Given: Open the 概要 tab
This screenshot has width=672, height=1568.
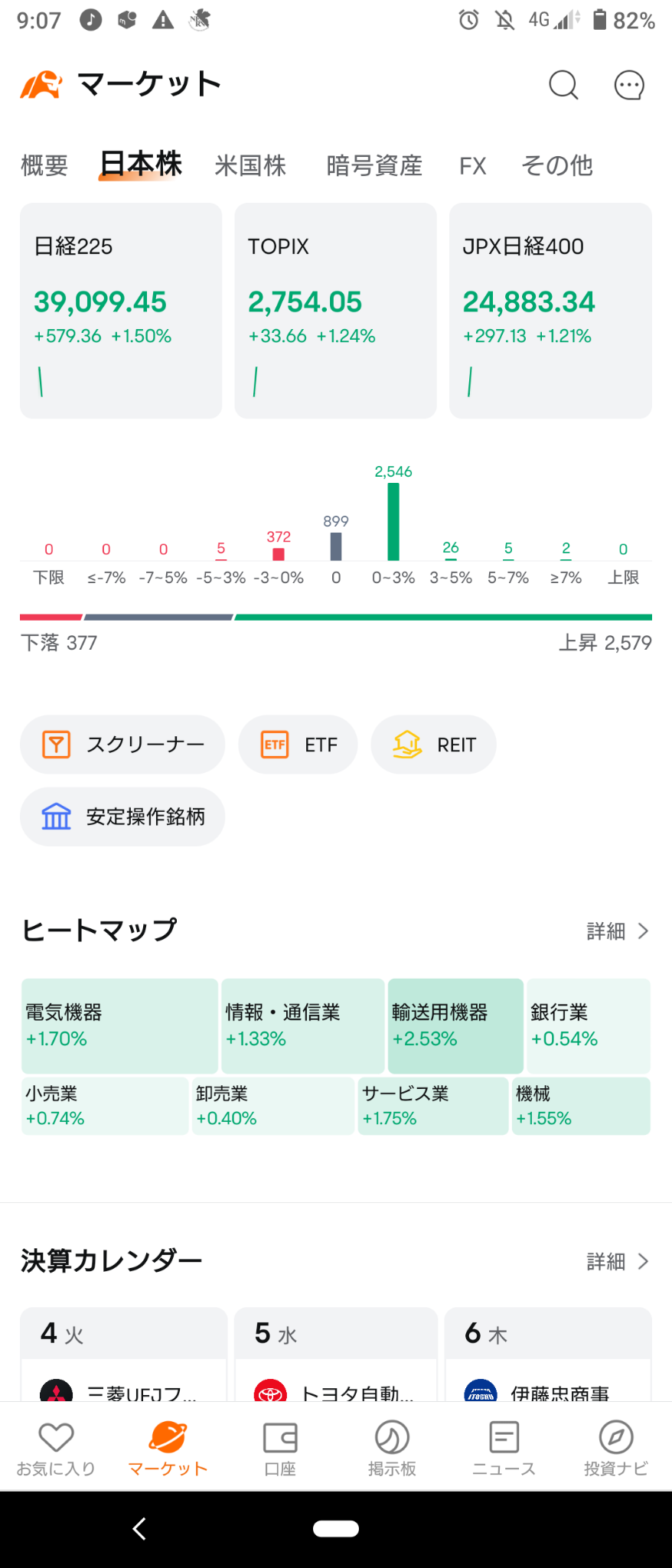Looking at the screenshot, I should [x=44, y=166].
